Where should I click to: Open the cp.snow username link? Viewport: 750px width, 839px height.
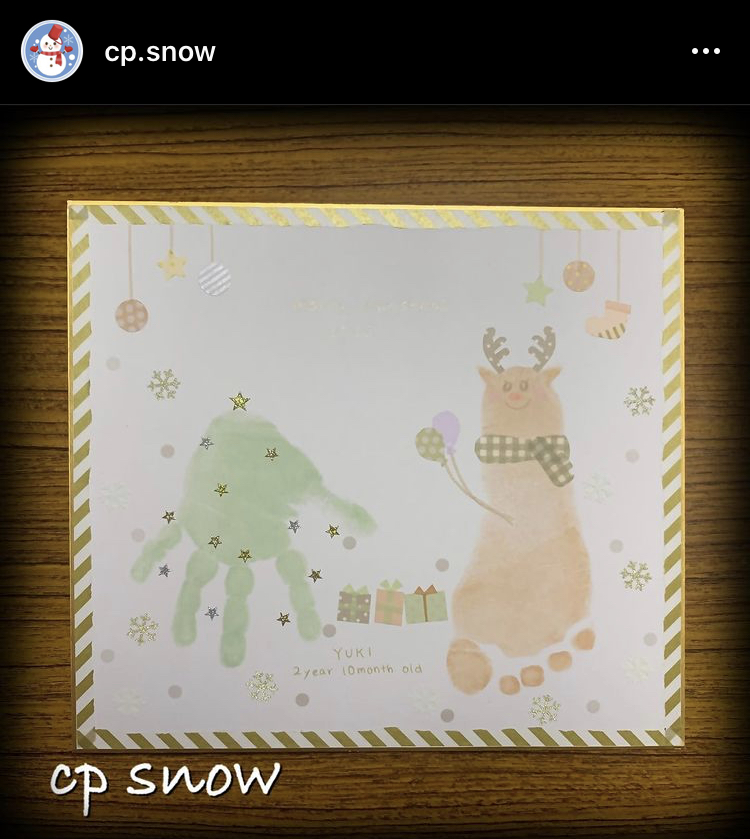(160, 52)
